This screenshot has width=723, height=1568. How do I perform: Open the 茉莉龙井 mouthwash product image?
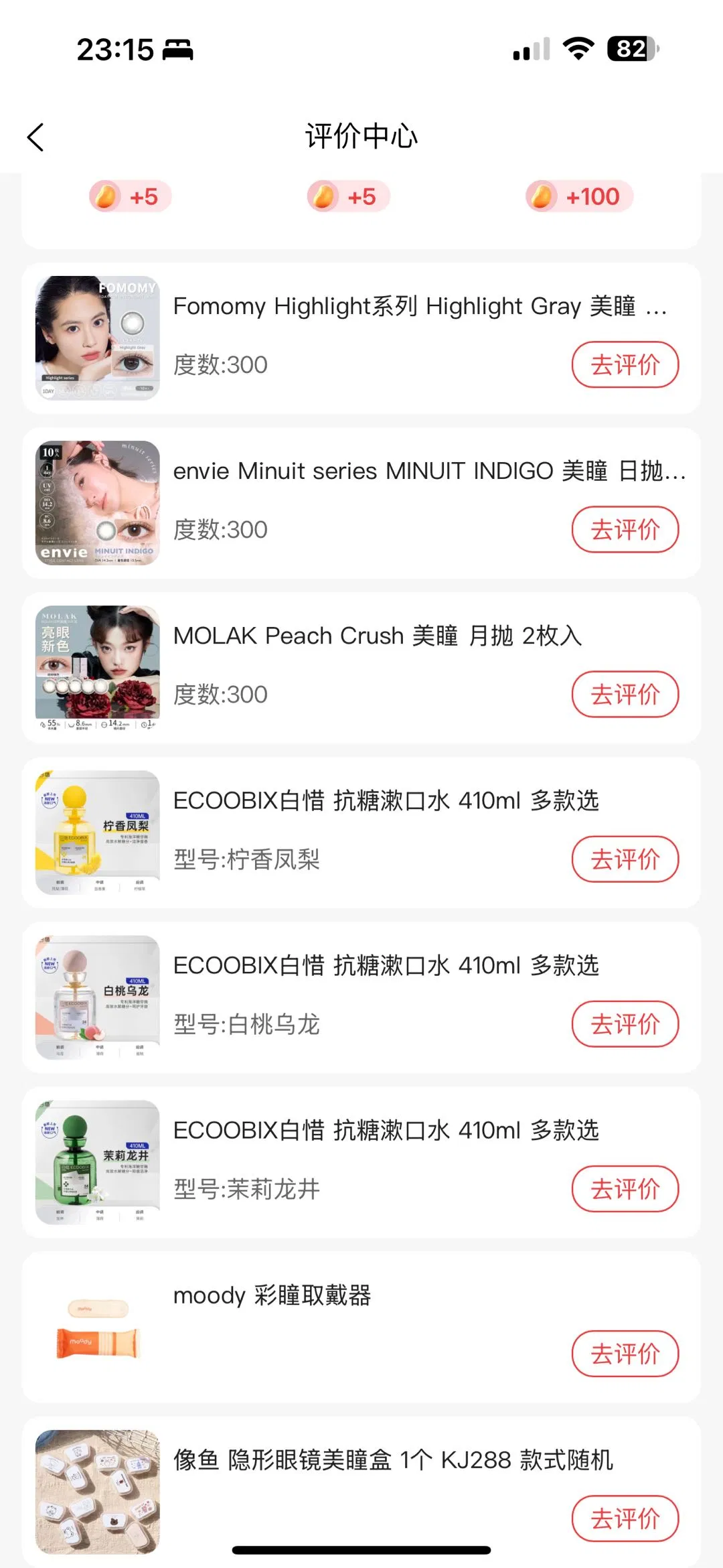point(98,1162)
